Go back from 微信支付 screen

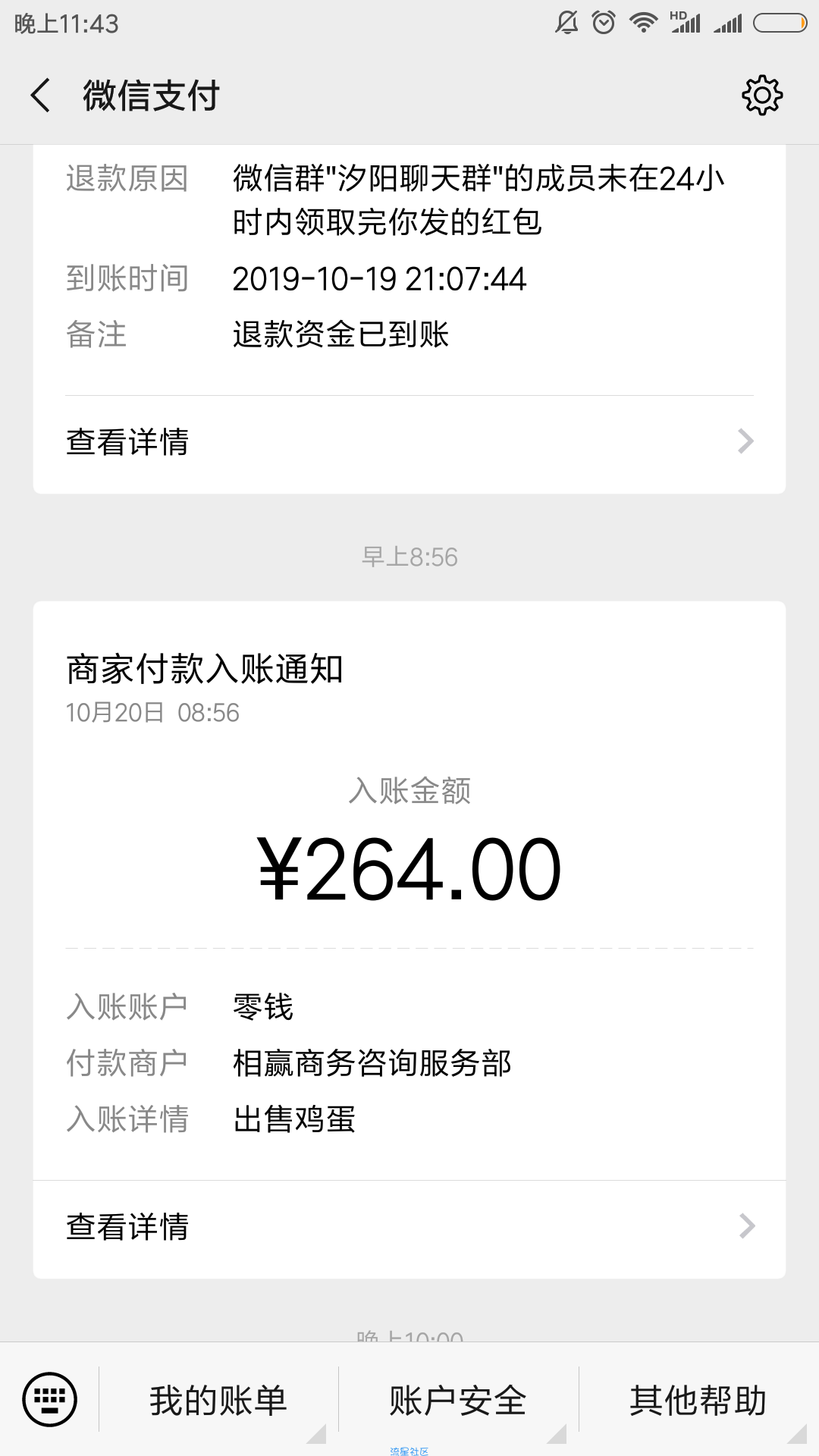(41, 96)
